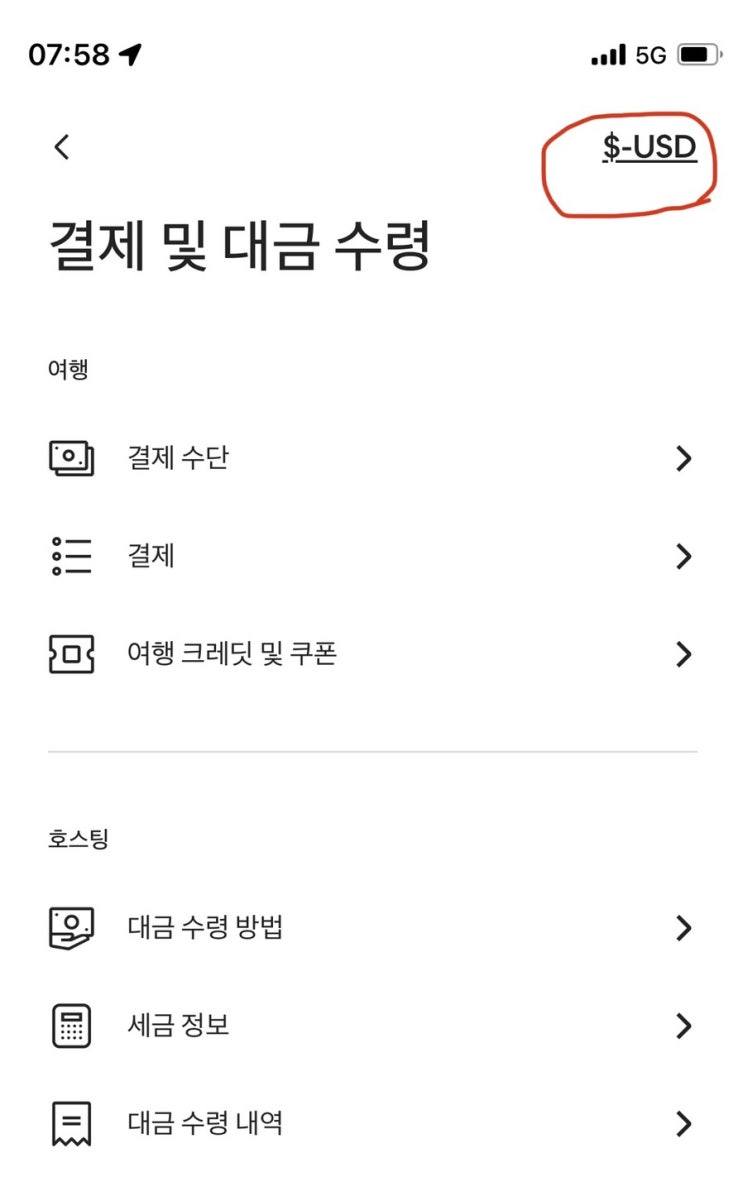
Task: Change the currency via the $-USD link
Action: (649, 148)
